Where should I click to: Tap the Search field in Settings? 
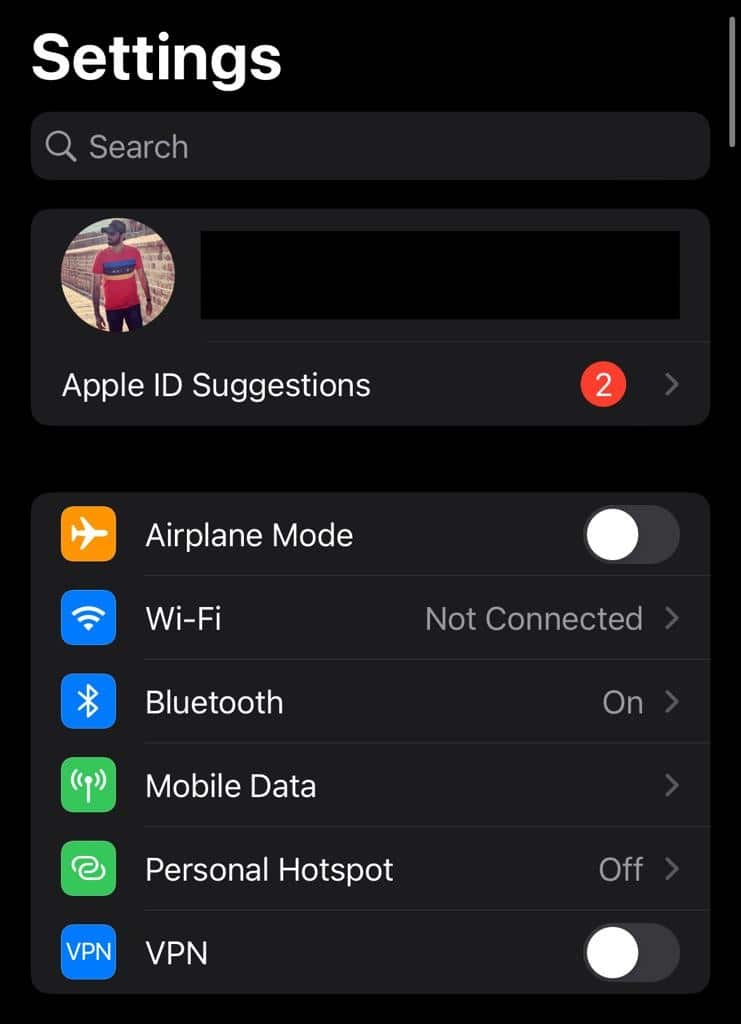click(370, 146)
